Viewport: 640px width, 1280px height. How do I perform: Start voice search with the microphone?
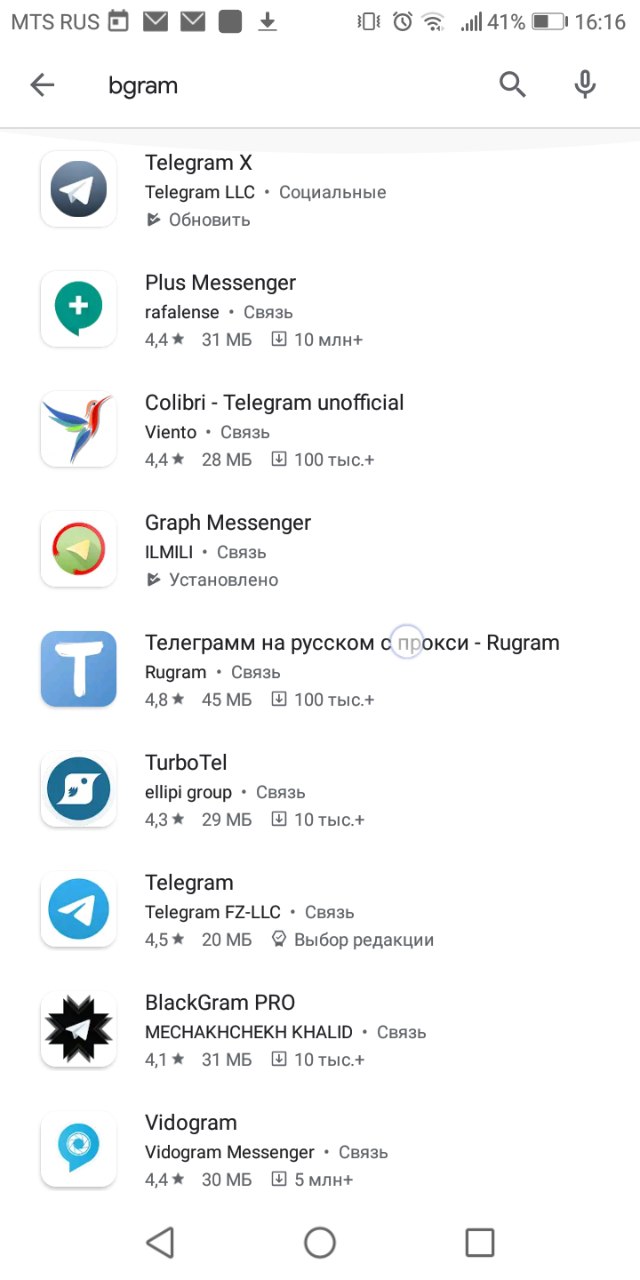[585, 85]
